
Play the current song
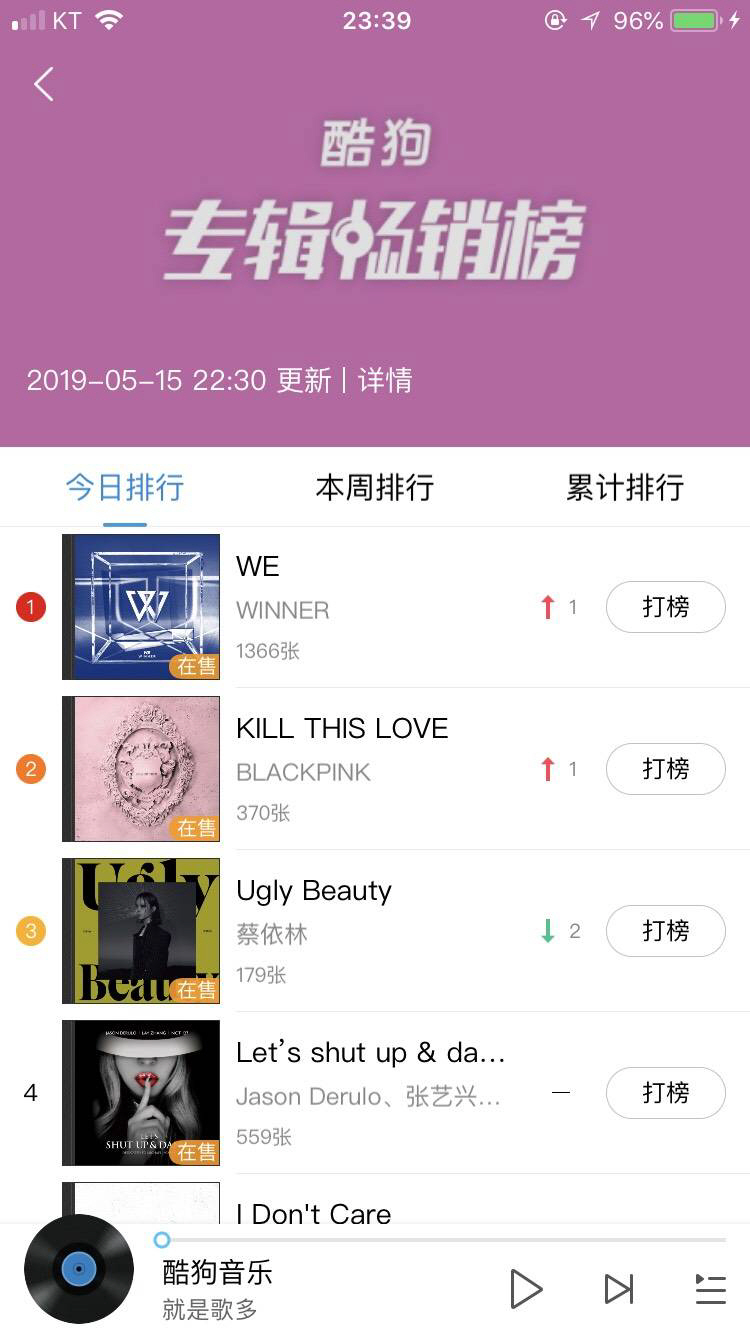coord(525,1289)
